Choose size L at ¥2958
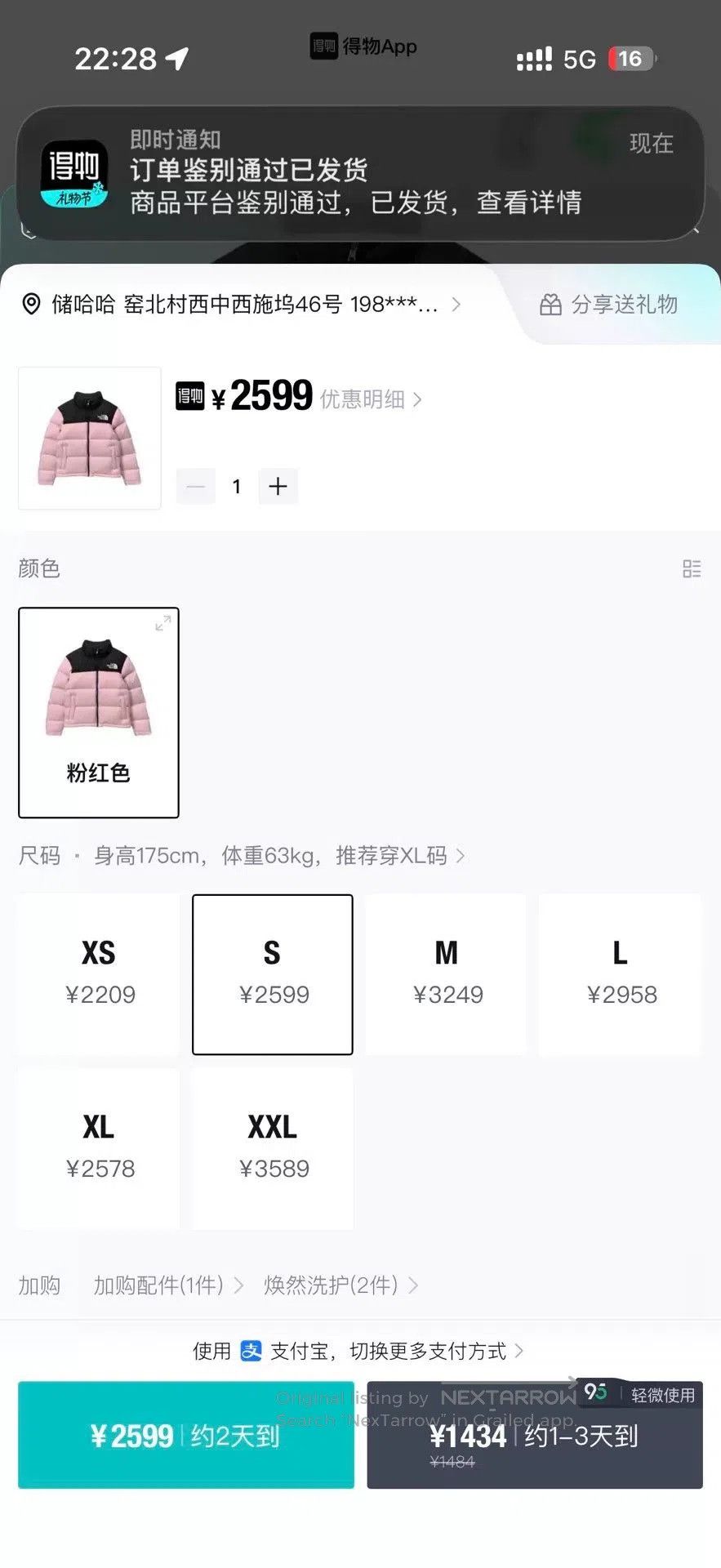721x1568 pixels. (621, 974)
